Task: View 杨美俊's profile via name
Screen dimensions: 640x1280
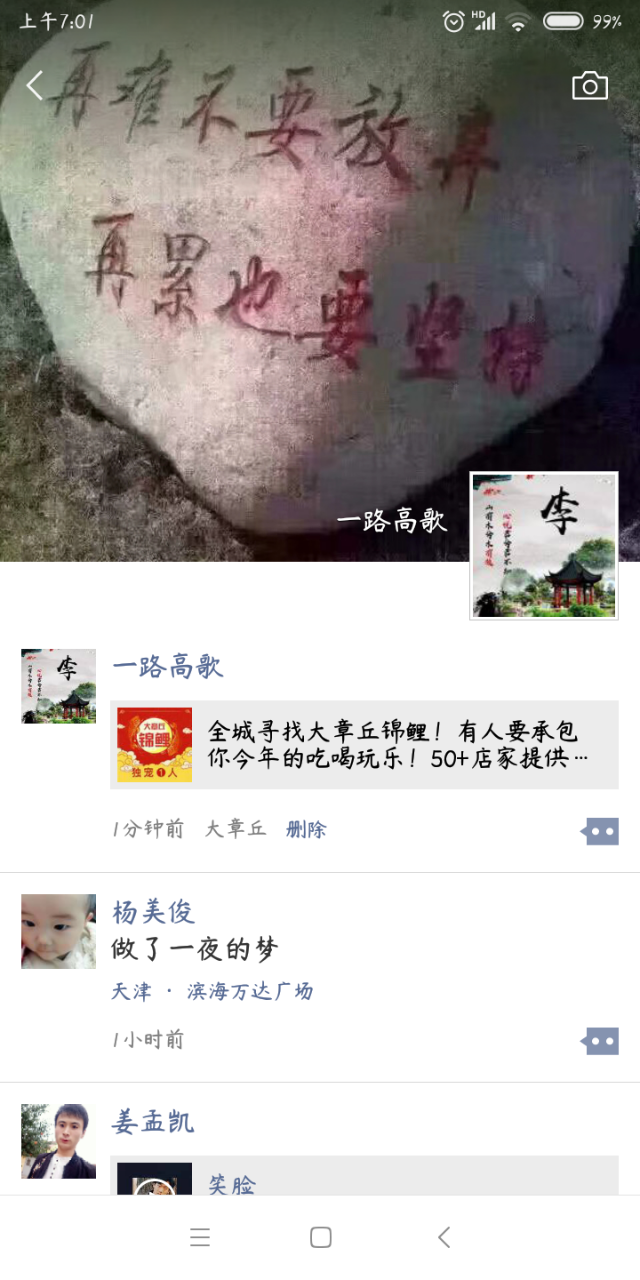Action: click(x=153, y=912)
